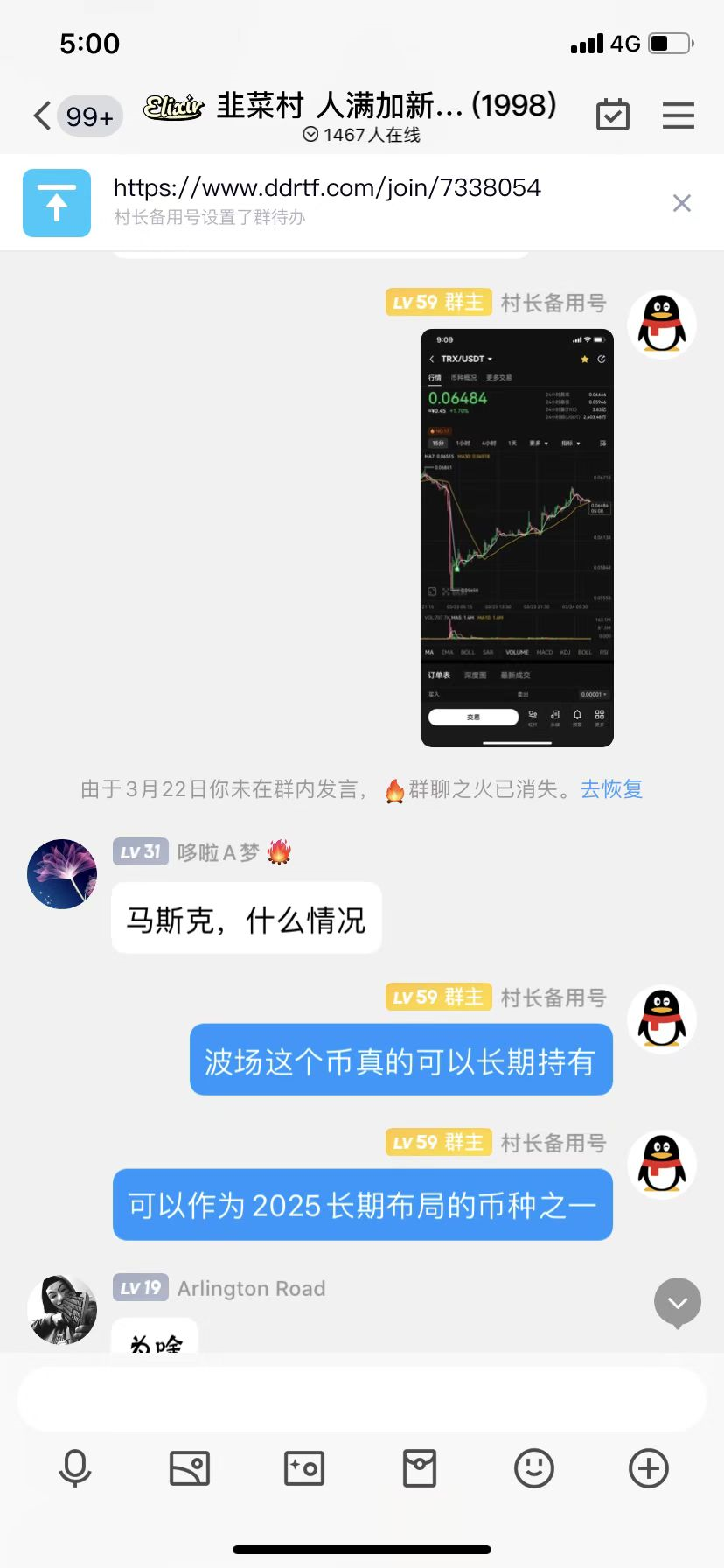Open 哆啦A梦's profile avatar
The width and height of the screenshot is (724, 1568).
pyautogui.click(x=62, y=874)
